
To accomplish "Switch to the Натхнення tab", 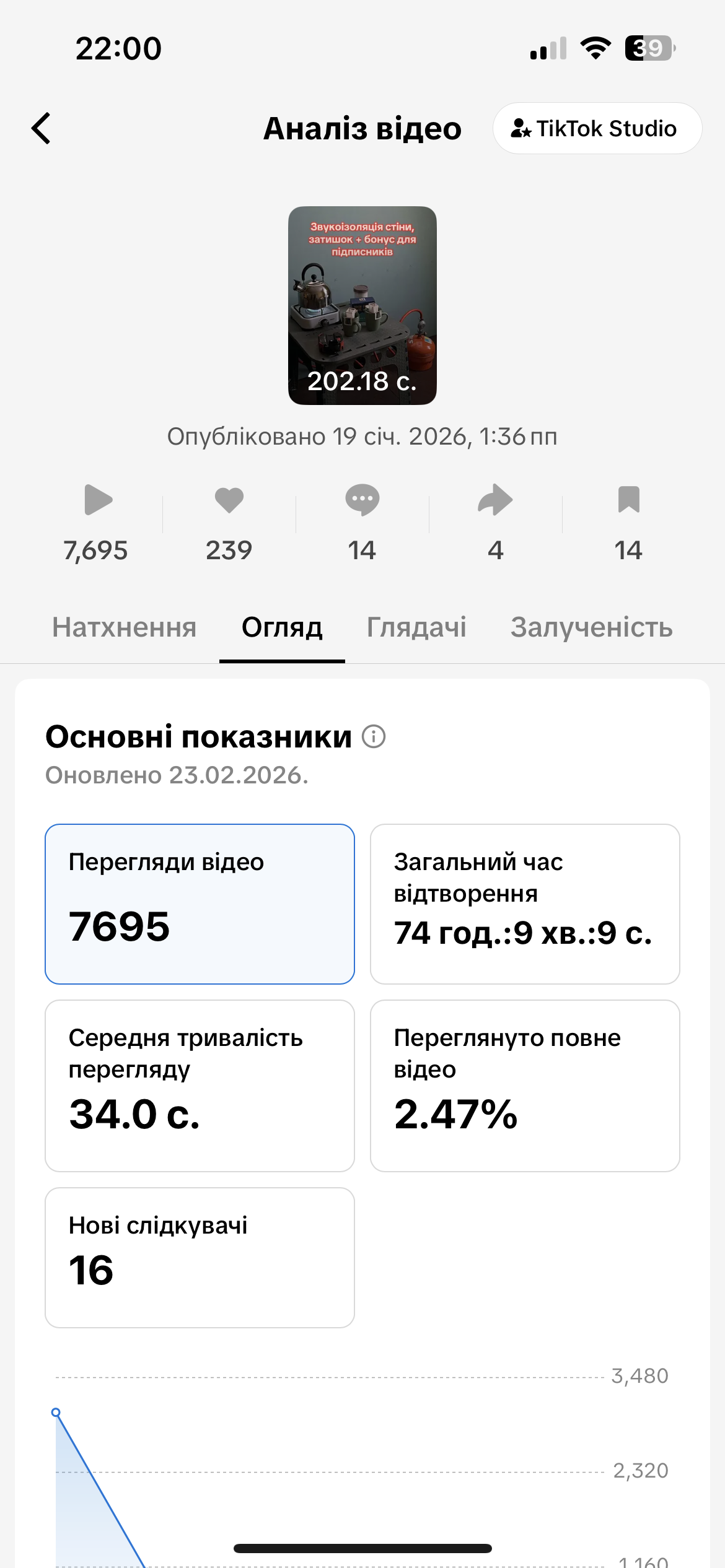I will click(124, 627).
